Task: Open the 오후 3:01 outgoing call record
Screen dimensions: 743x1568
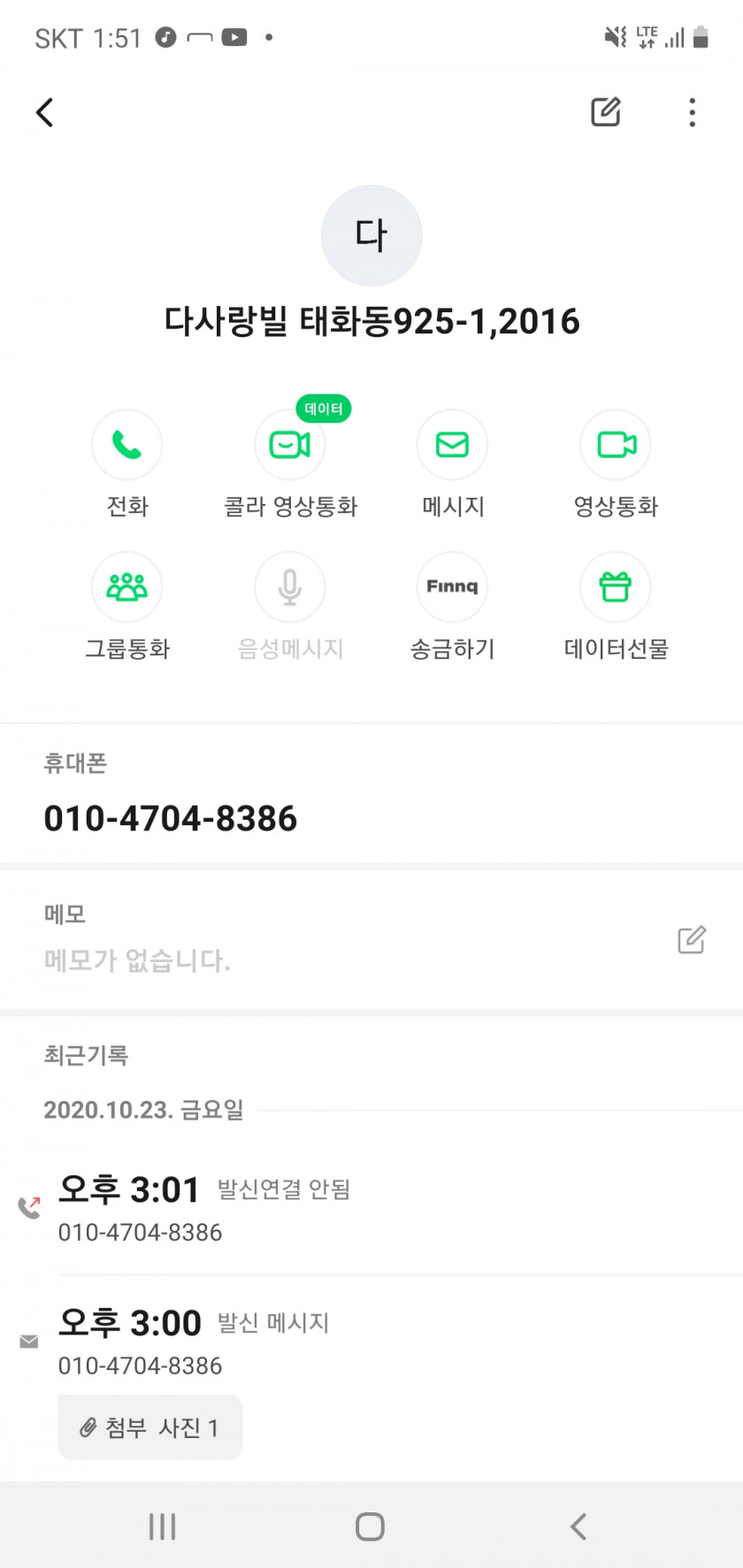Action: (x=371, y=1208)
